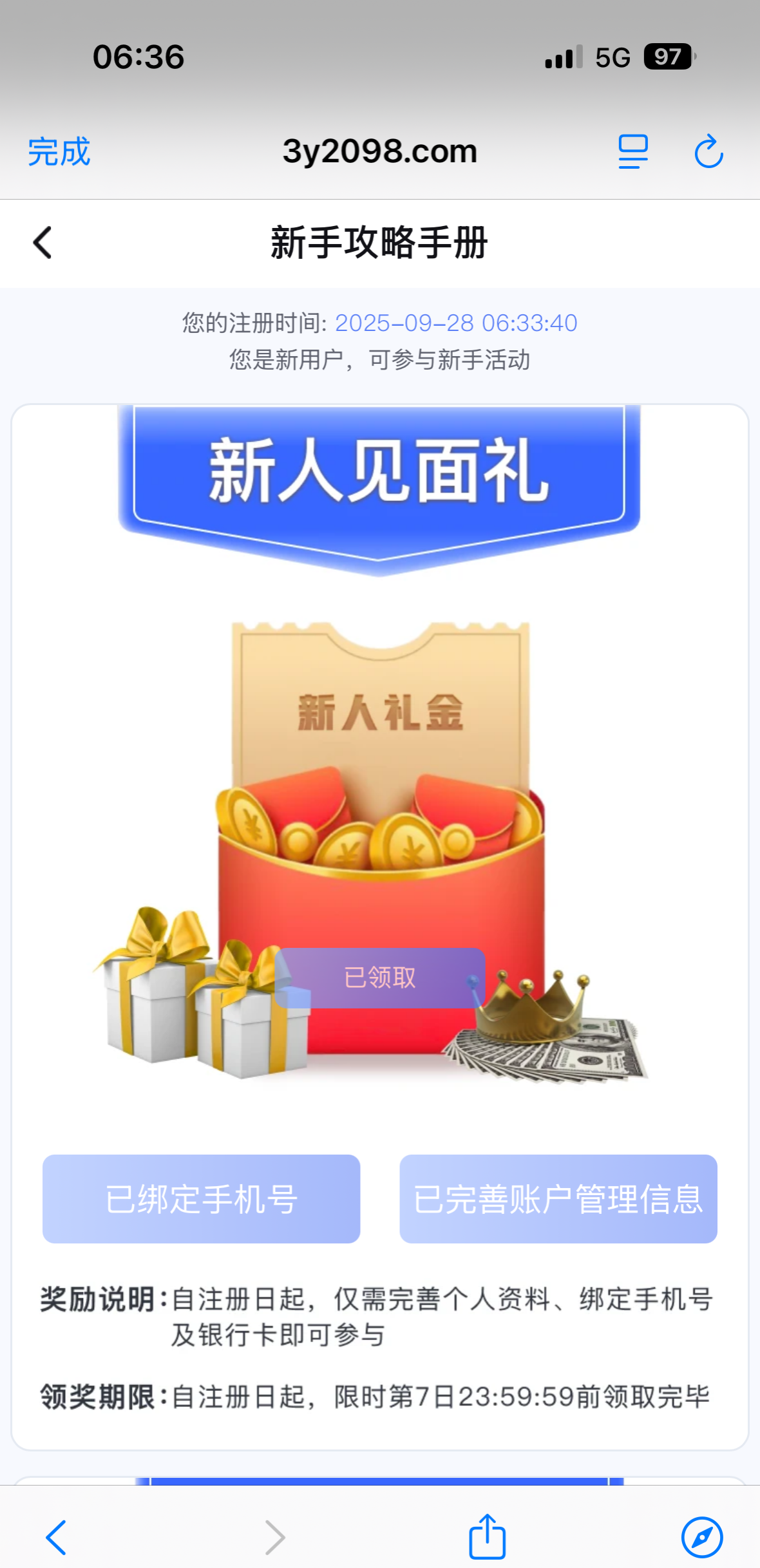Tap 完成 to close the browser view
Viewport: 760px width, 1568px height.
click(59, 152)
